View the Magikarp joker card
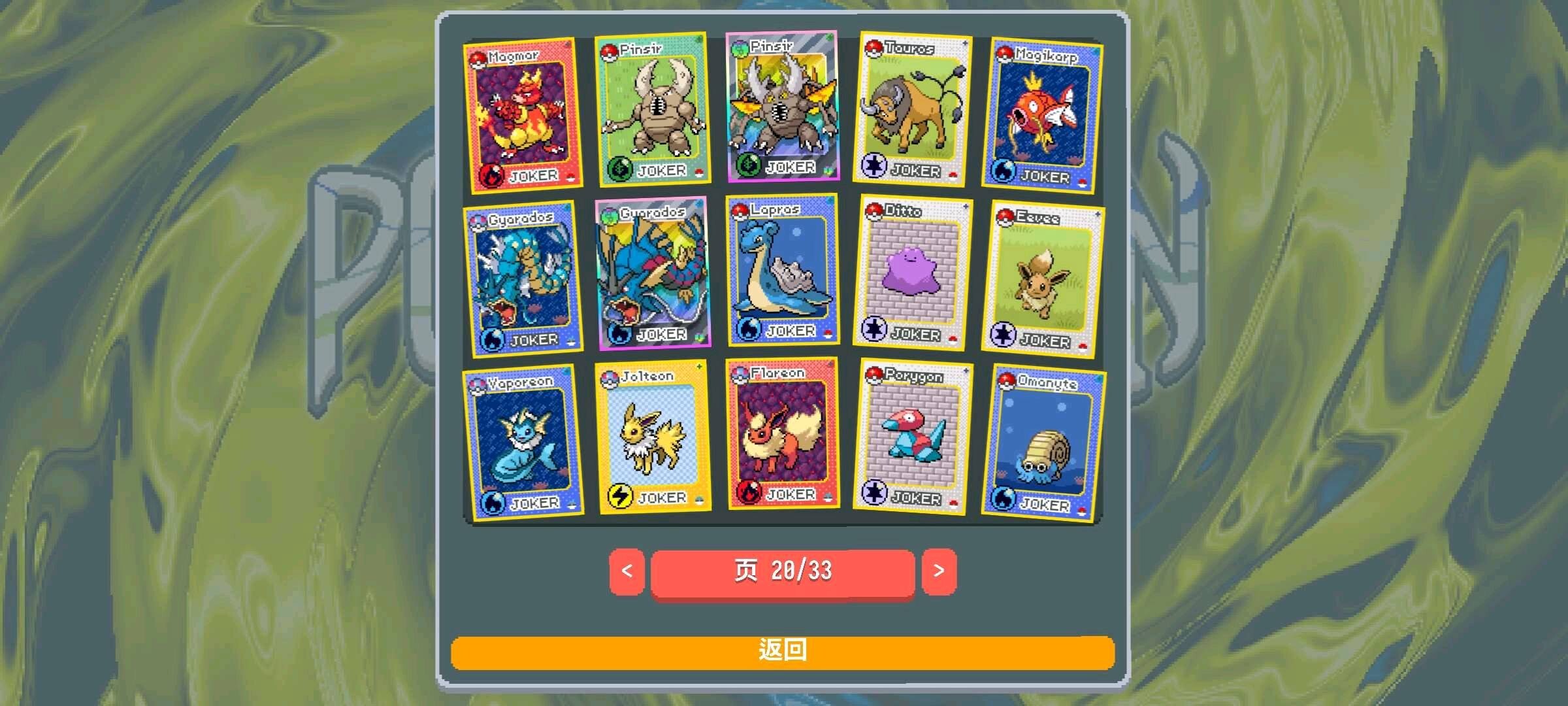 pyautogui.click(x=1043, y=116)
